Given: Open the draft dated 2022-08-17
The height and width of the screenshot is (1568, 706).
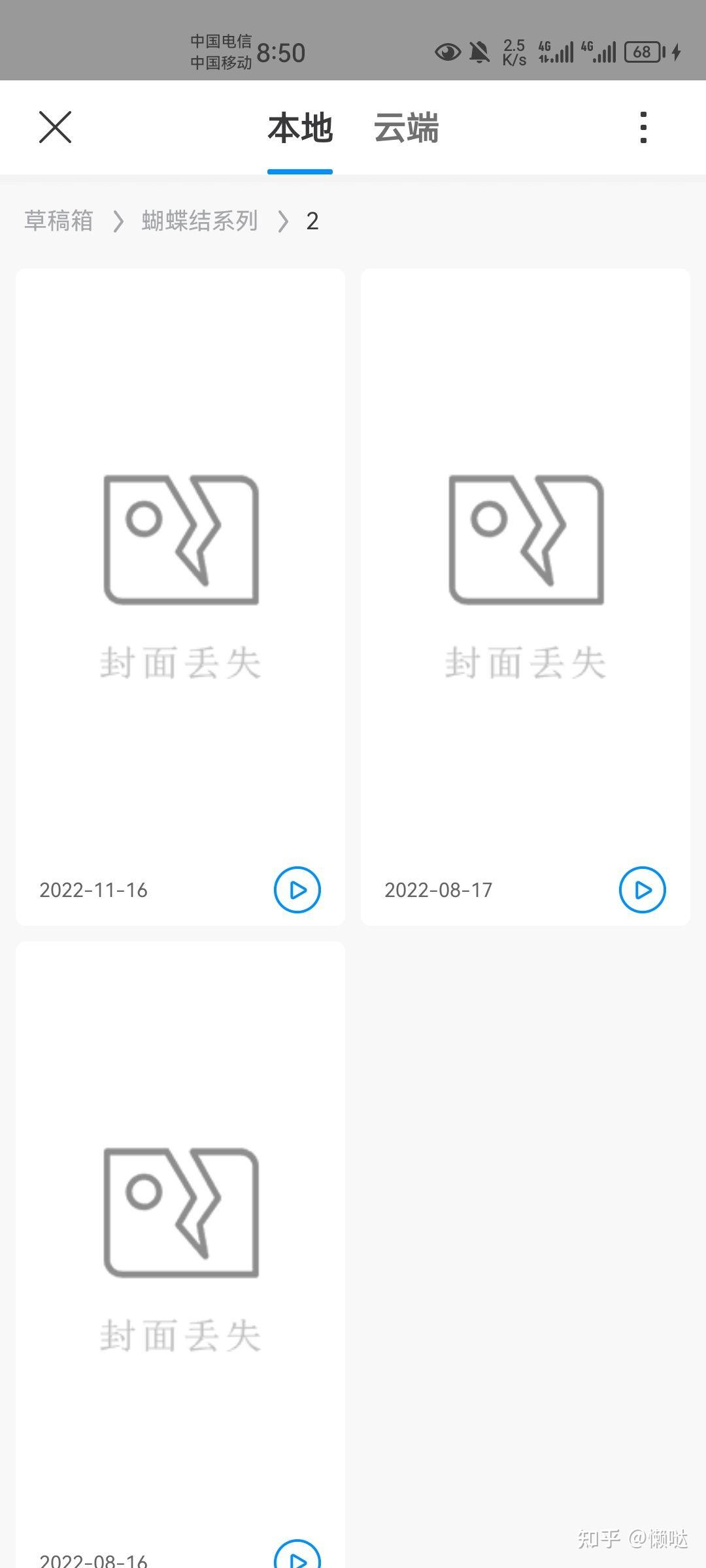Looking at the screenshot, I should 526,575.
